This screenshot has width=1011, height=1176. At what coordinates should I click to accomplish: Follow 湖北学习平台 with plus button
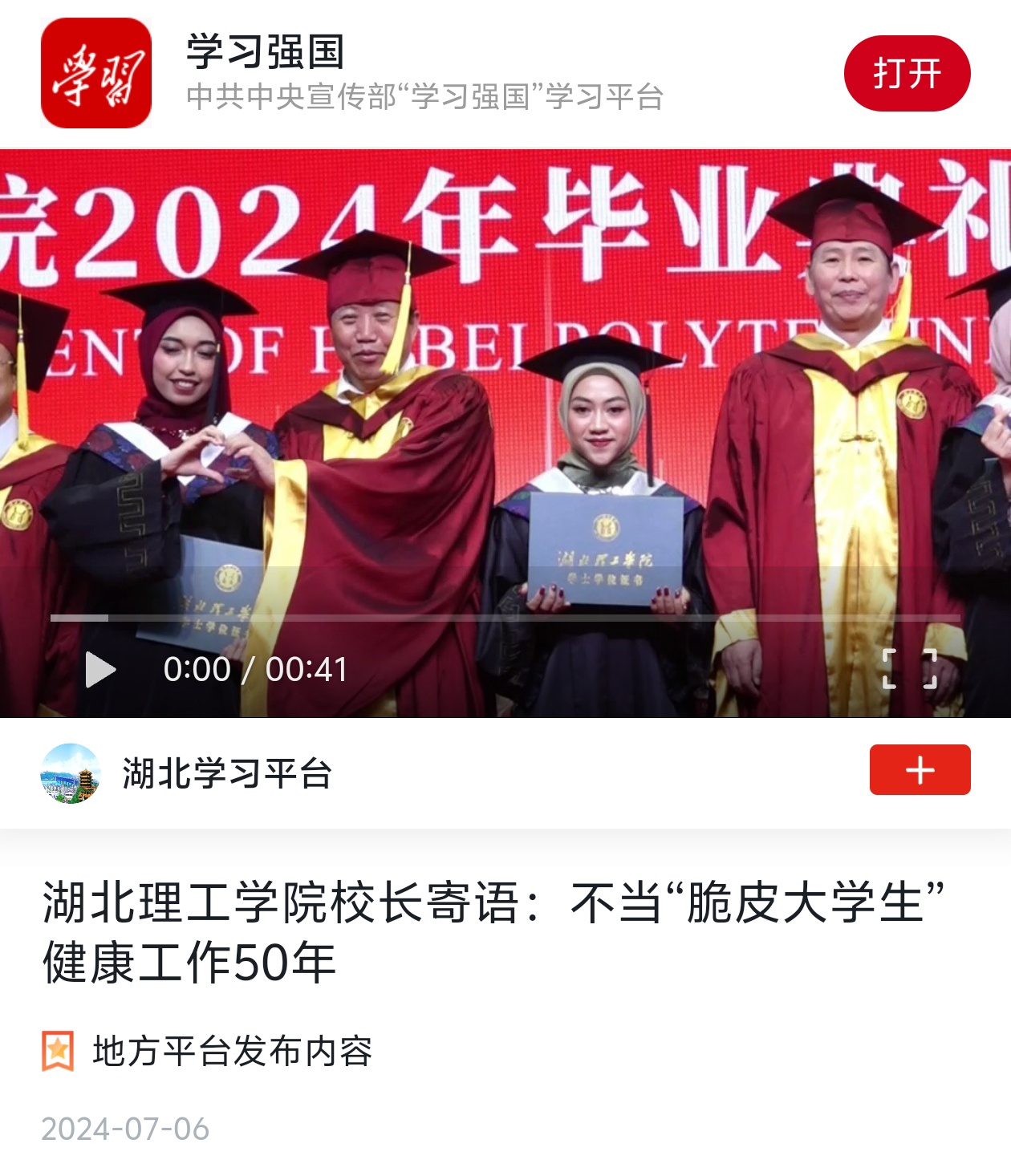tap(920, 770)
